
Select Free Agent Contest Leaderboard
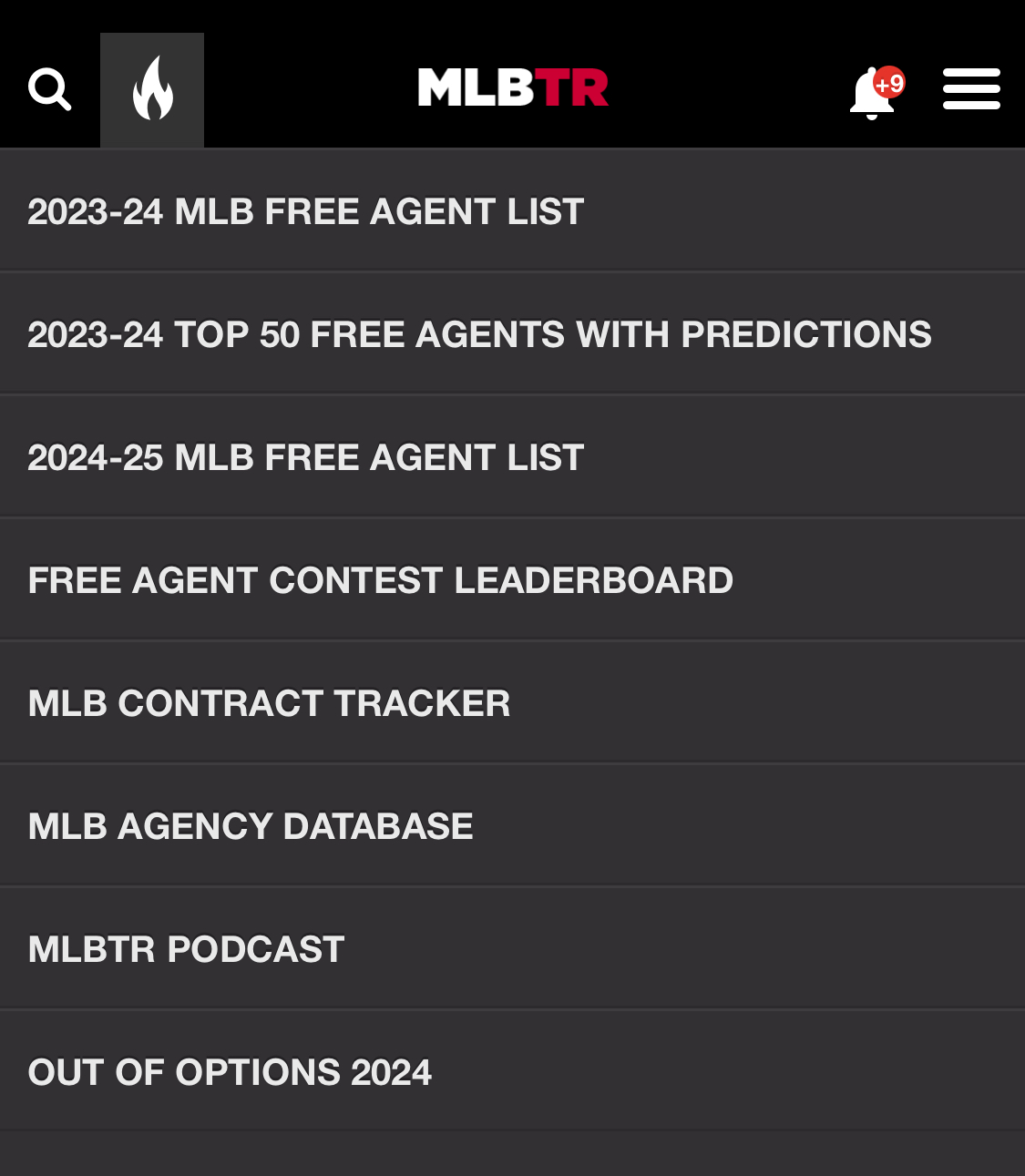(381, 580)
